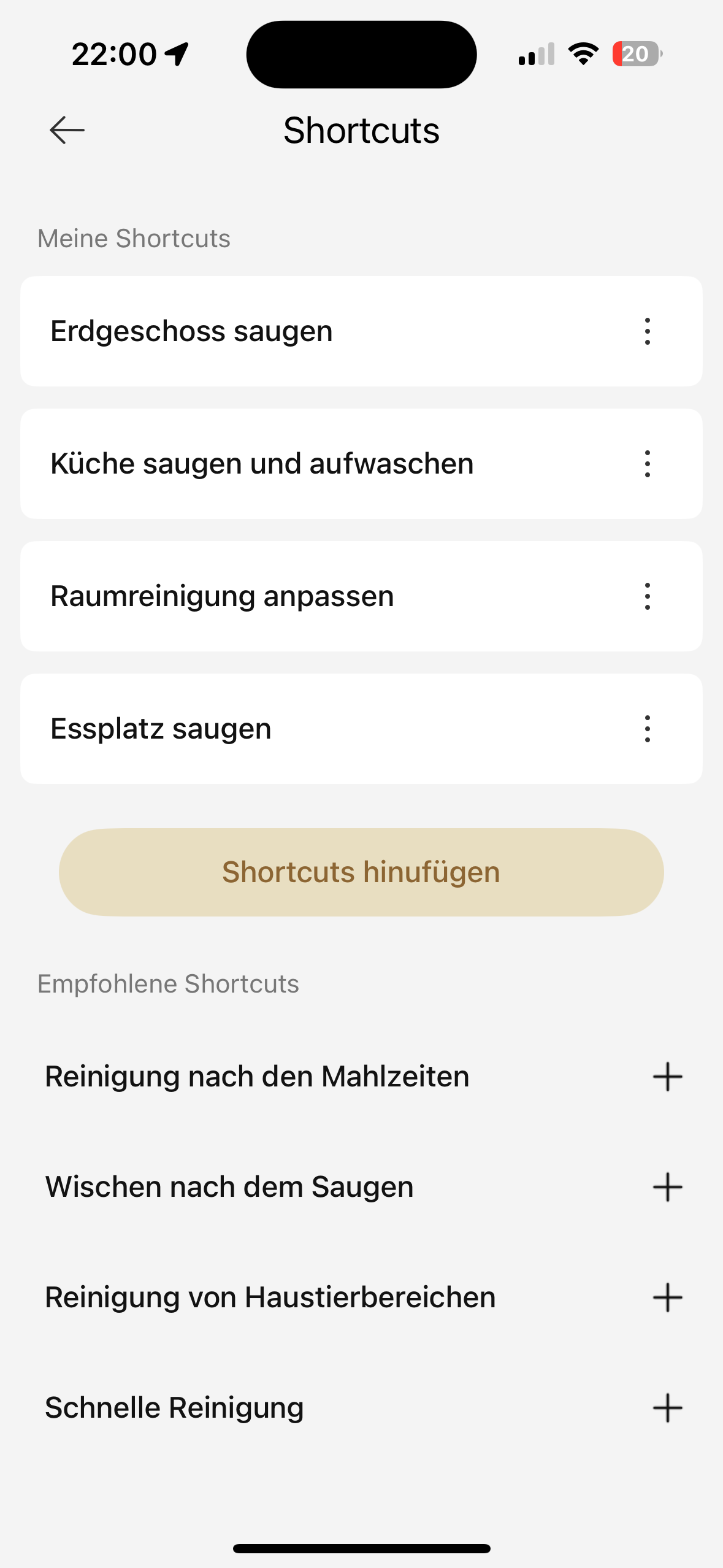The height and width of the screenshot is (1568, 723).
Task: Add the Reinigung von Haustierbereichen shortcut
Action: click(x=667, y=1297)
